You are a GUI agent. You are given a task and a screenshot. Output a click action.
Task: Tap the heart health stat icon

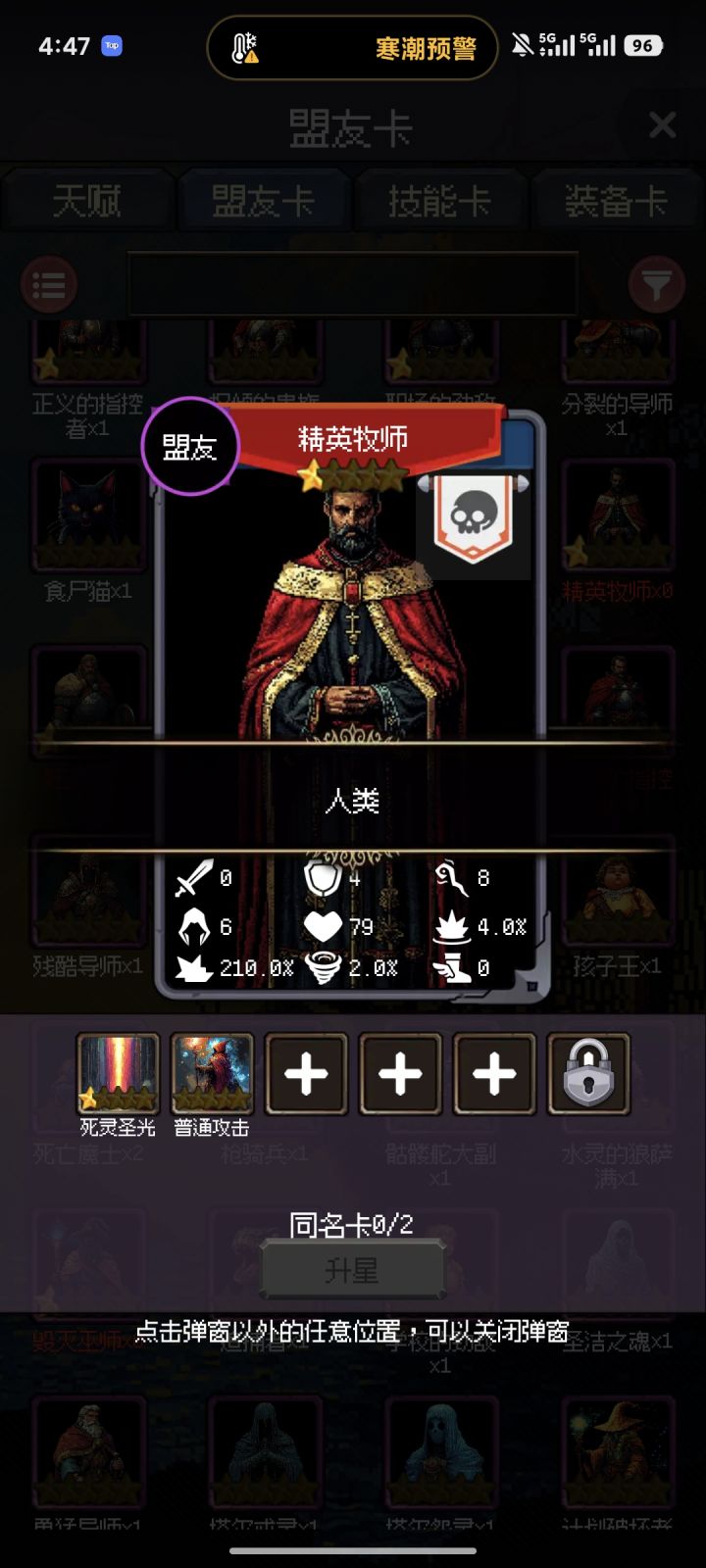point(324,925)
